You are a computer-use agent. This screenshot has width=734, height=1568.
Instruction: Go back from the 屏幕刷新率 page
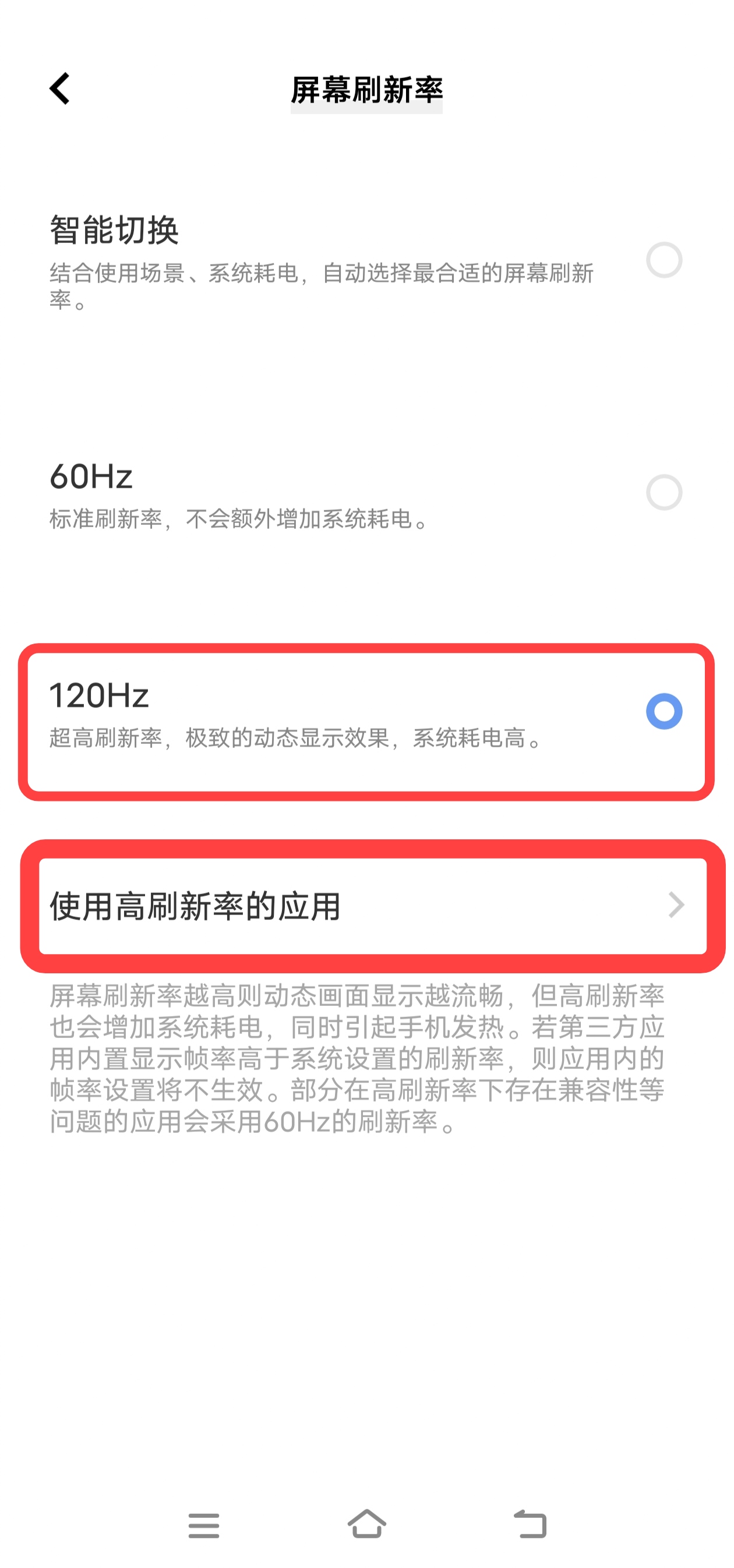click(59, 89)
